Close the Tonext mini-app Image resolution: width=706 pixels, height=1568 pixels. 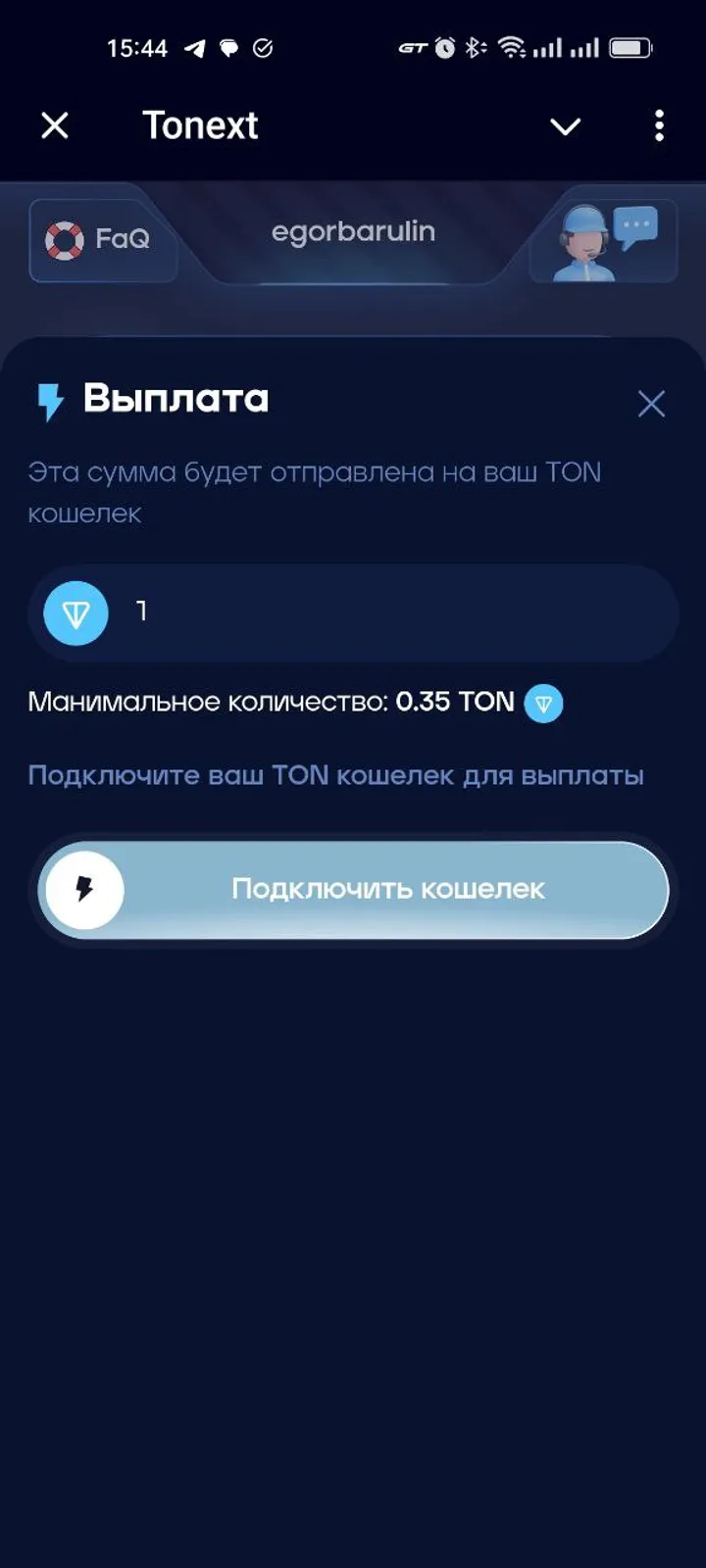[x=55, y=125]
